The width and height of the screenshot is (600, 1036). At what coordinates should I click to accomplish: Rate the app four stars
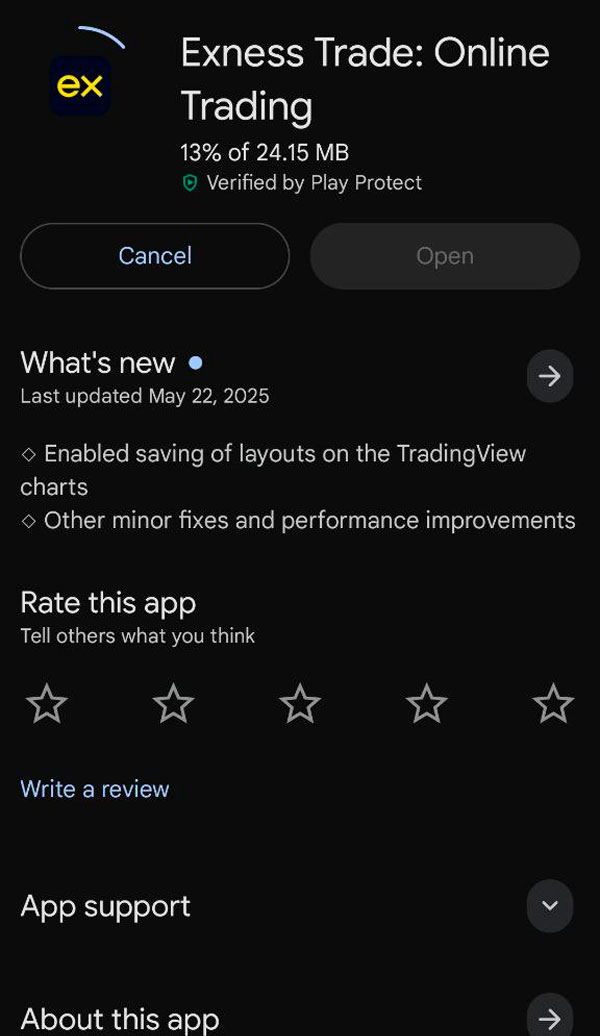[427, 705]
